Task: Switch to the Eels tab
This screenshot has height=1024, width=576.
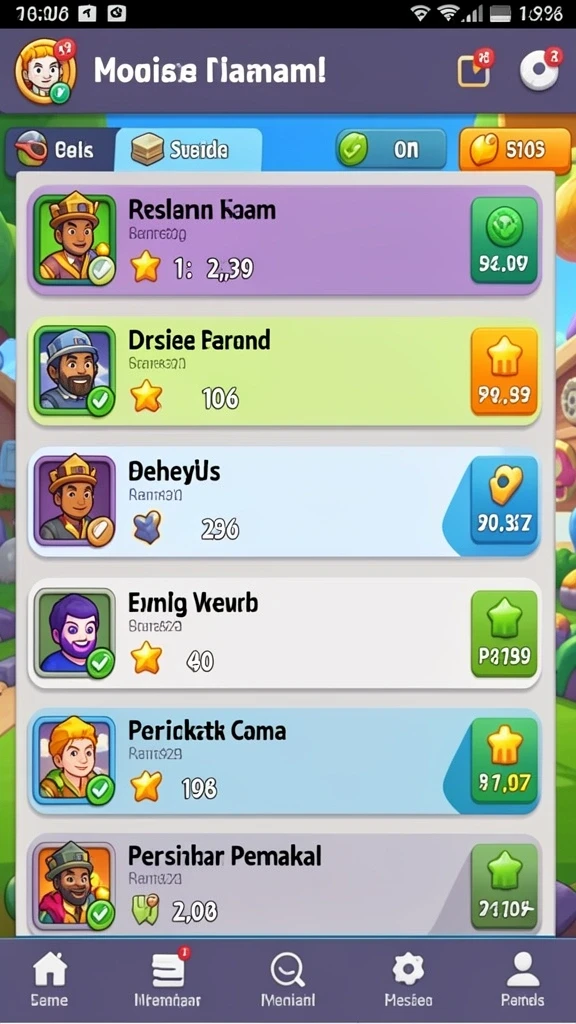Action: coord(61,150)
